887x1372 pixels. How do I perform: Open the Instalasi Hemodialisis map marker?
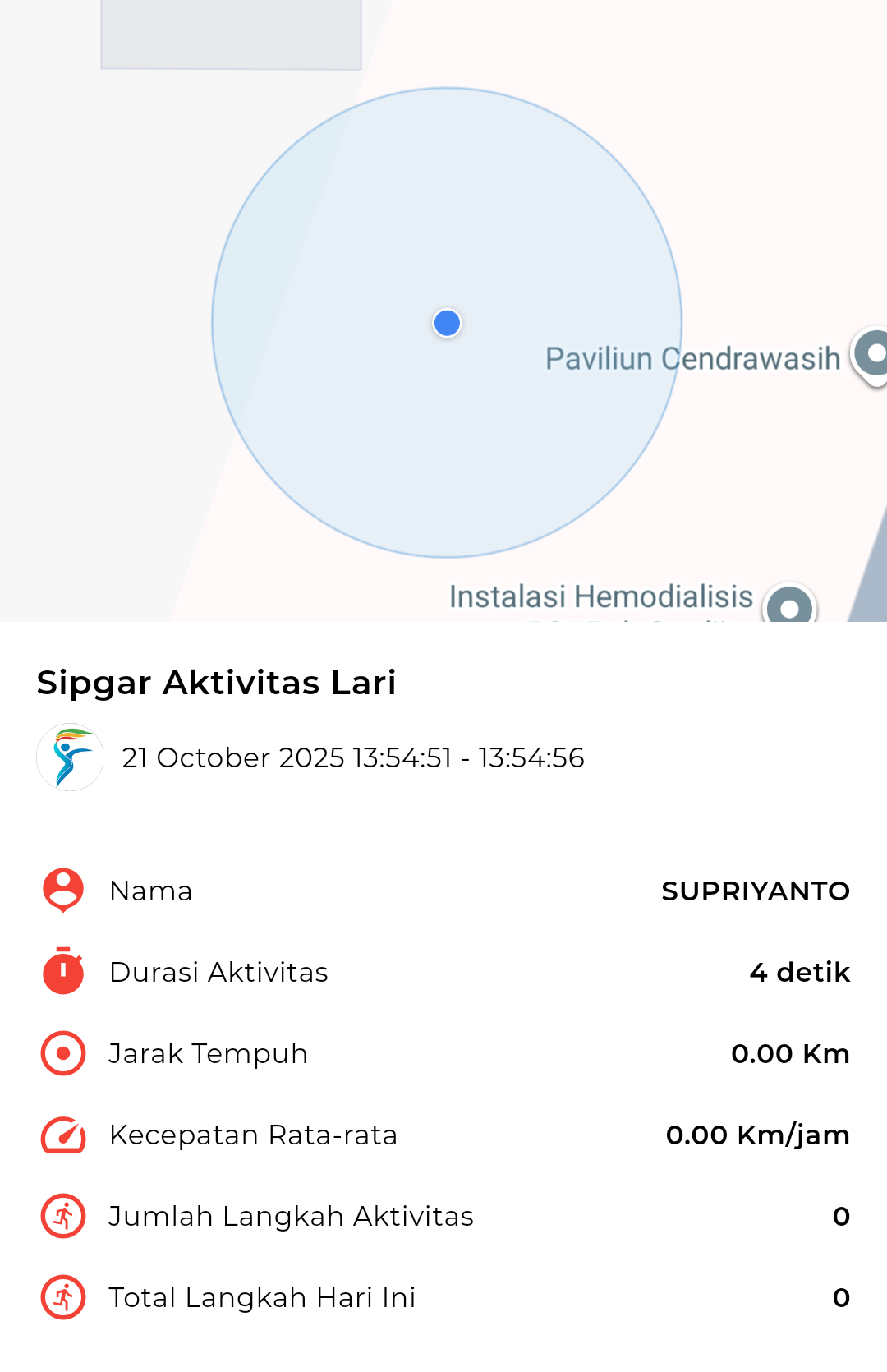[x=789, y=606]
